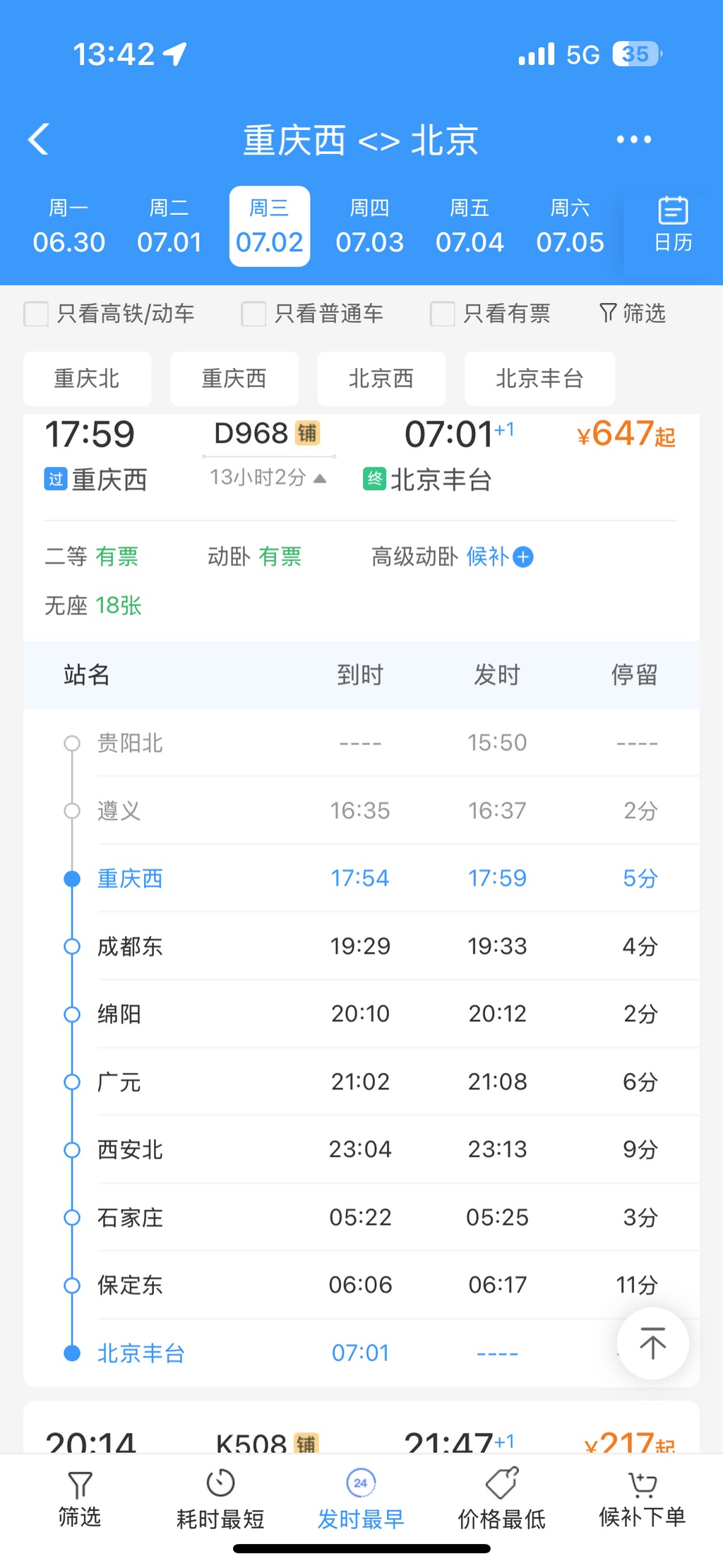Viewport: 723px width, 1568px height.
Task: Tap the filter funnel 筛选 icon
Action: 632,313
